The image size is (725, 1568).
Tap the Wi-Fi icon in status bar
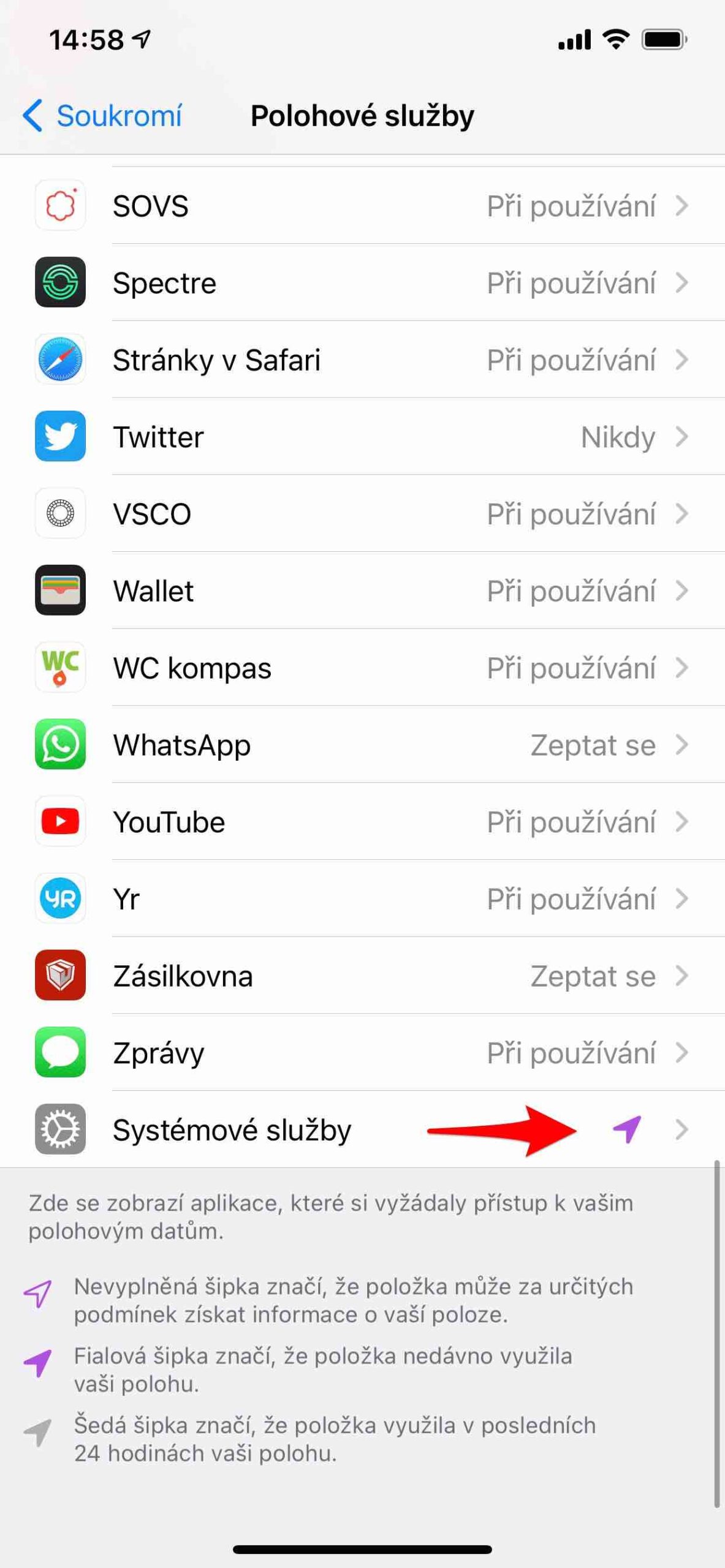click(615, 39)
